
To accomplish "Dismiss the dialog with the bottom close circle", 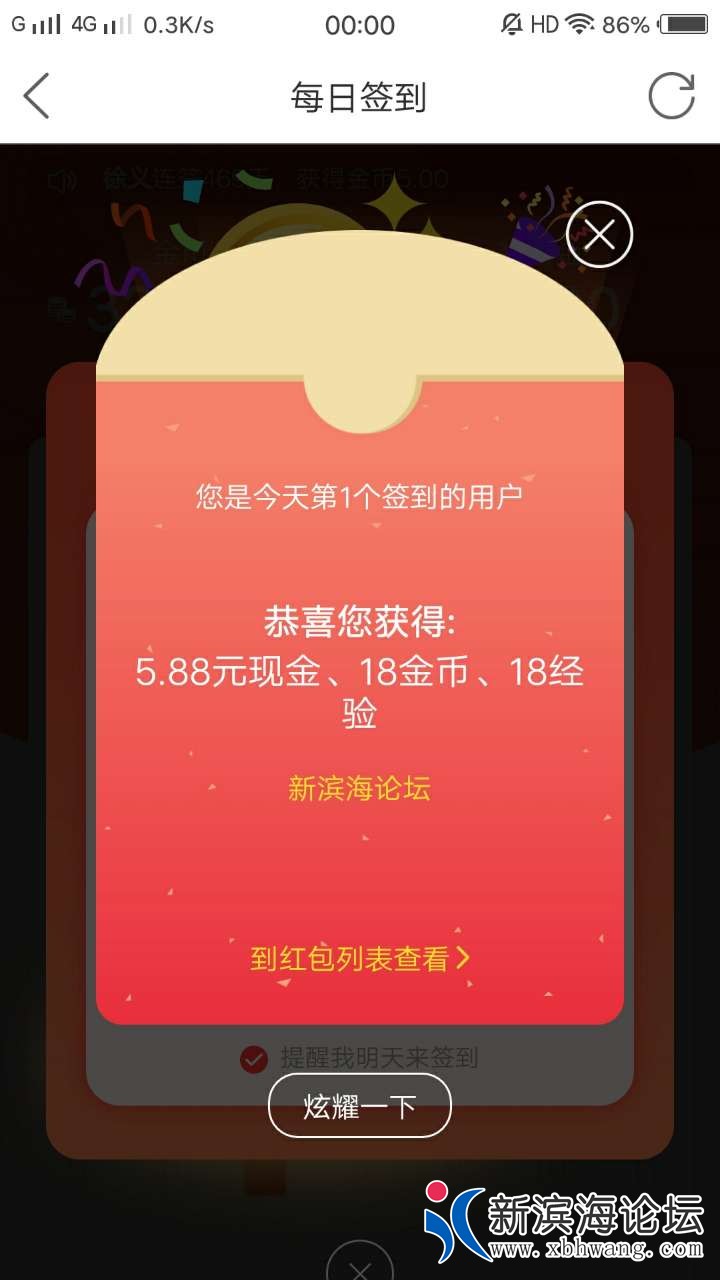I will 360,1265.
